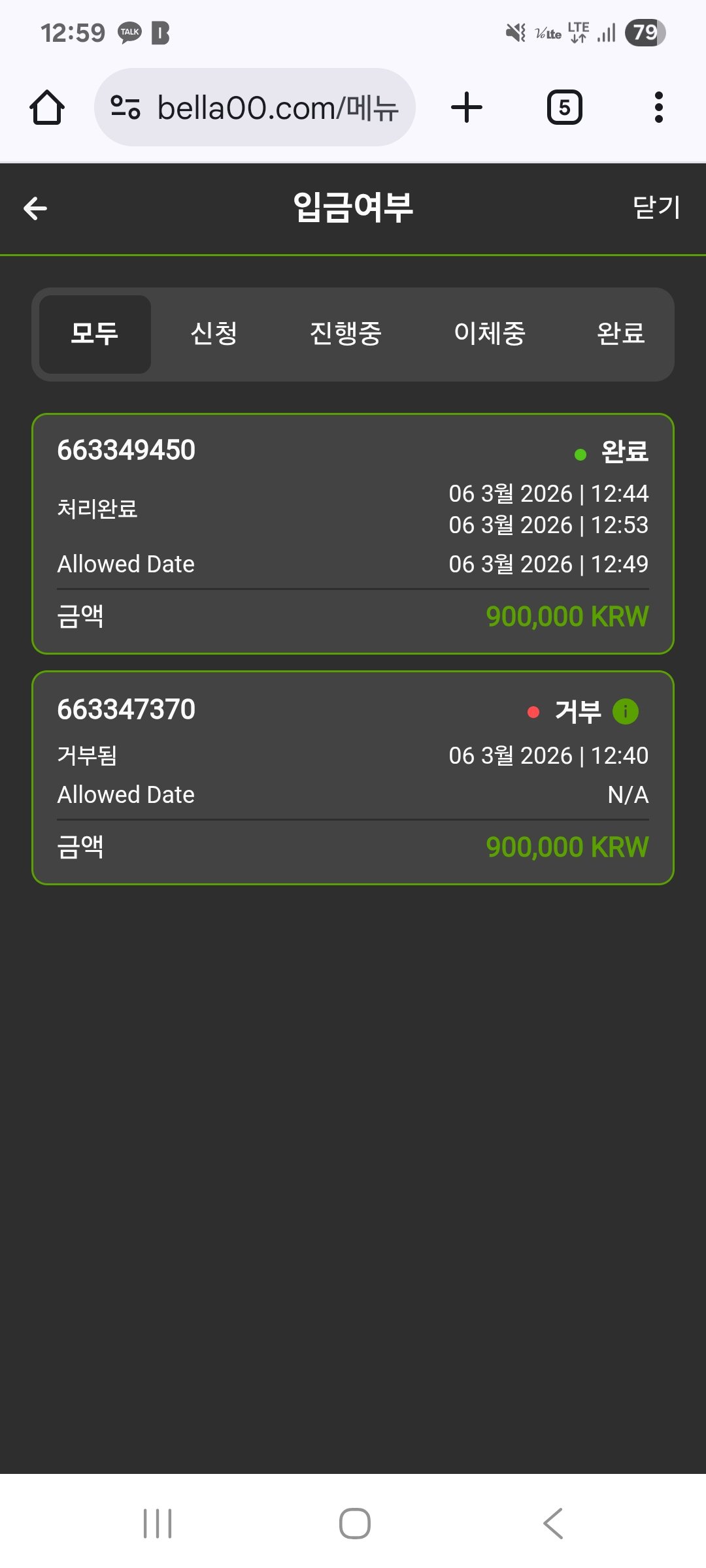The image size is (706, 1568).
Task: Open the info icon next to 거부
Action: tap(626, 711)
